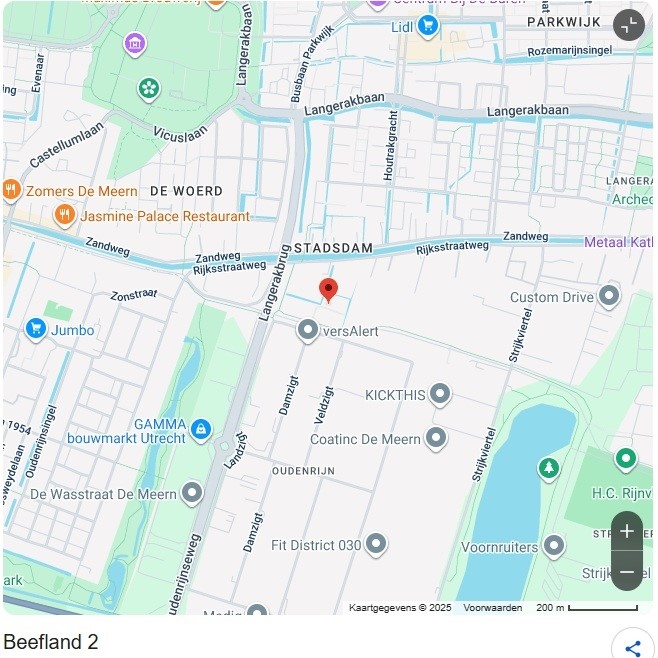The height and width of the screenshot is (658, 658).
Task: Open GAMMA bouwmarkt Utrecht marker
Action: (201, 429)
